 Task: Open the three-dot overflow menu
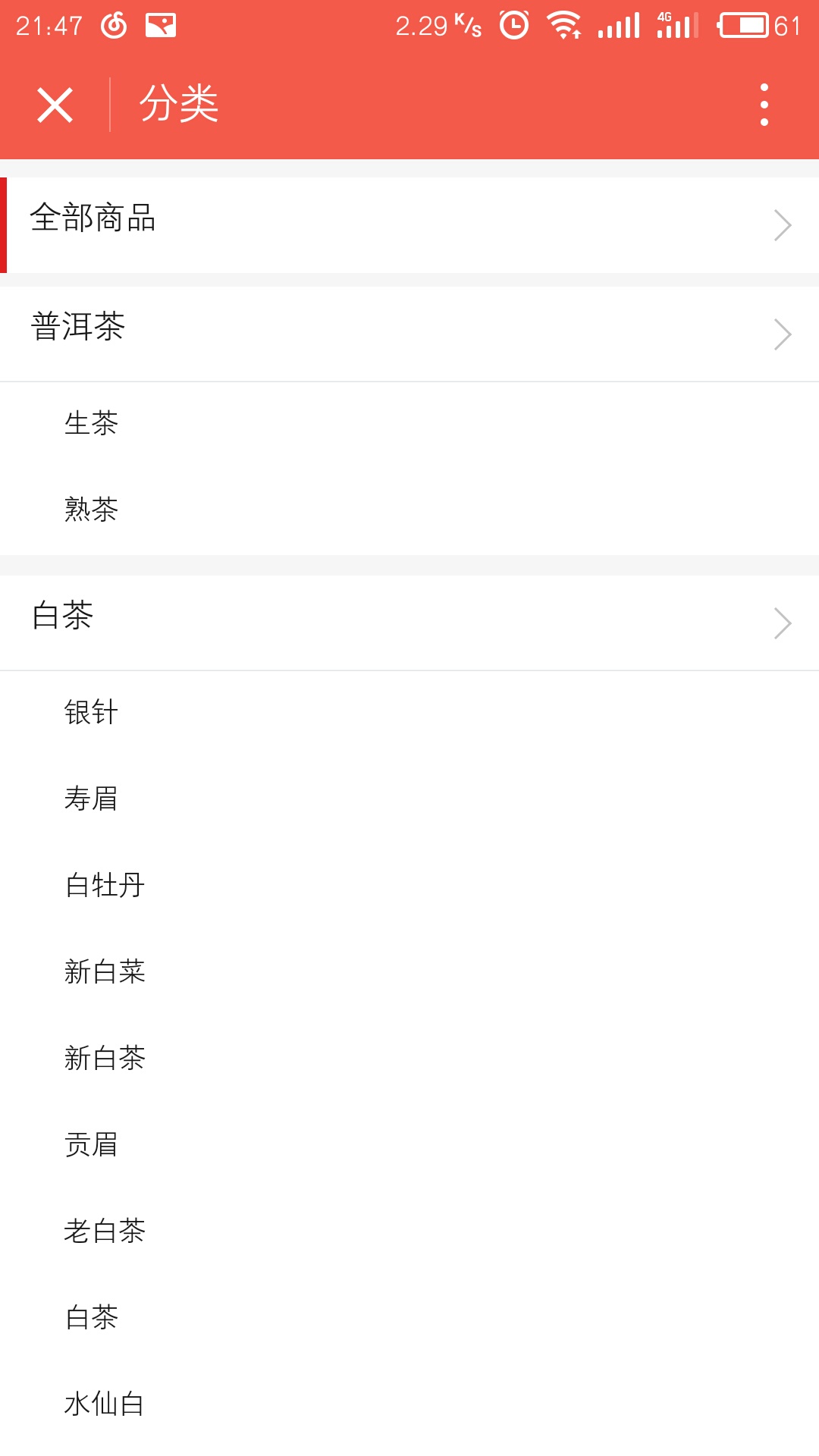pos(765,104)
